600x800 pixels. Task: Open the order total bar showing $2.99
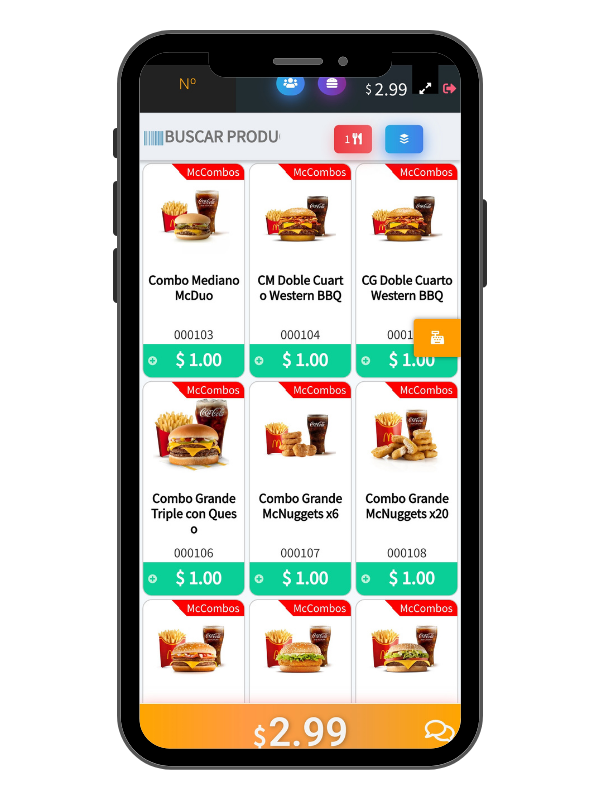pos(300,730)
